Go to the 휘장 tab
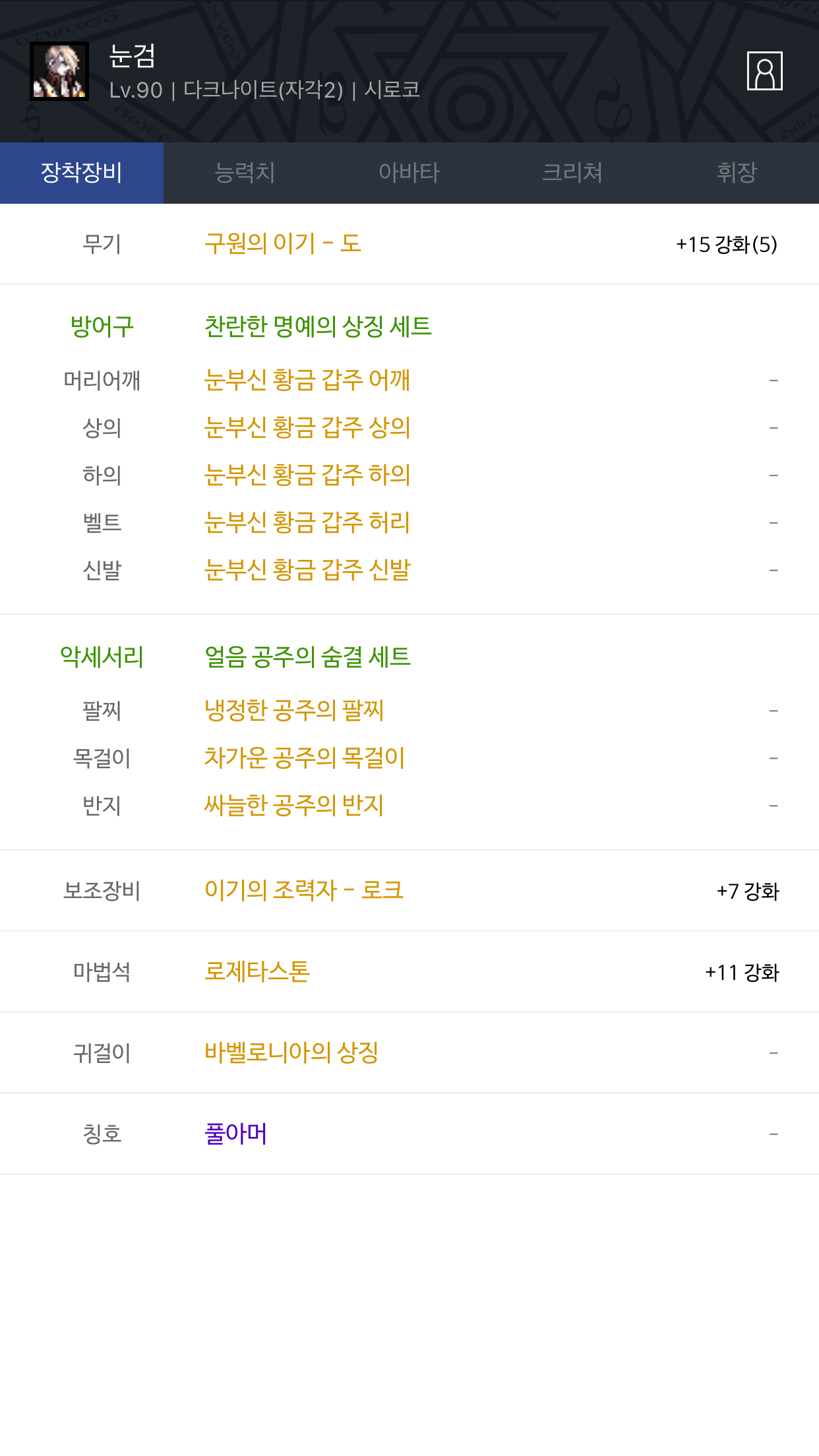819x1456 pixels. coord(737,173)
